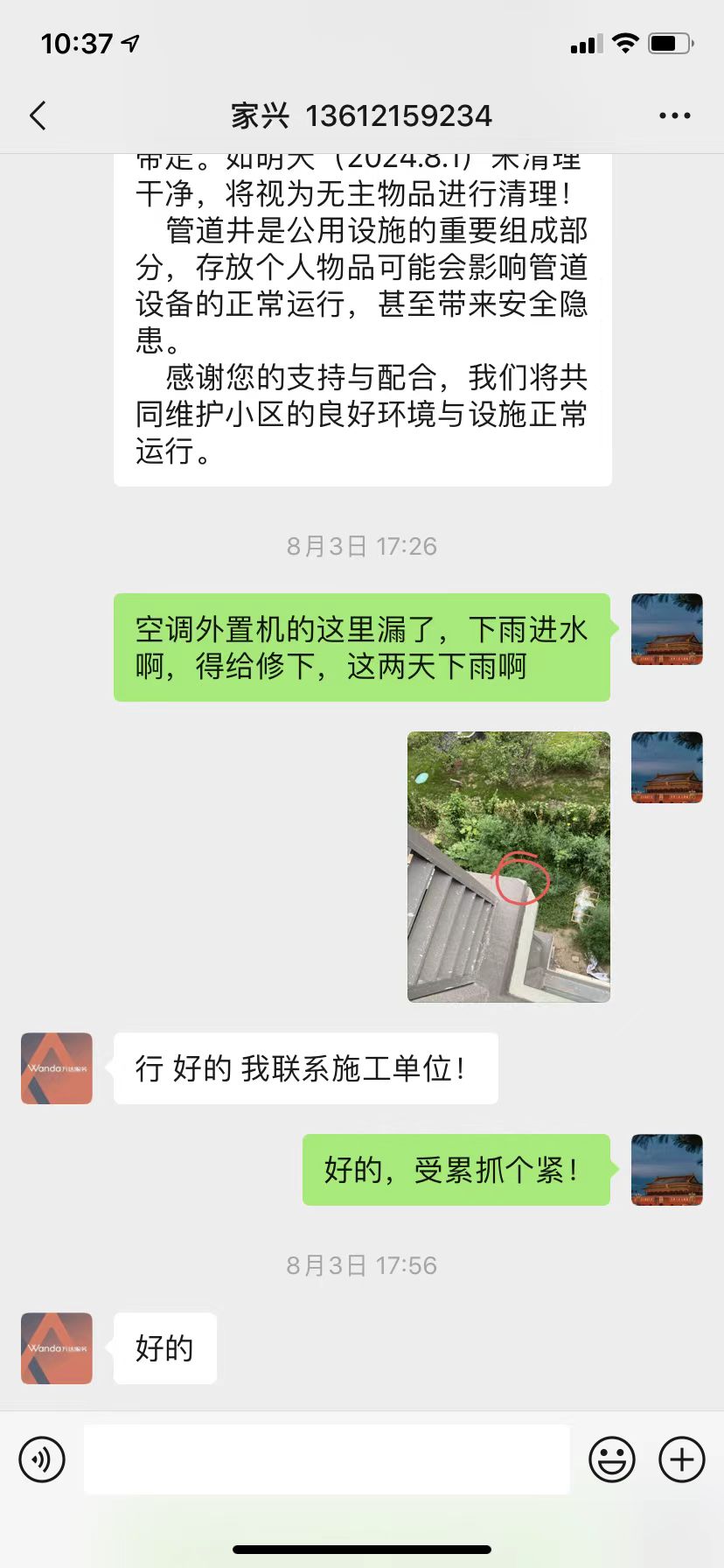View Wanda avatar beside 行 好的 message
The image size is (724, 1568).
point(57,1068)
